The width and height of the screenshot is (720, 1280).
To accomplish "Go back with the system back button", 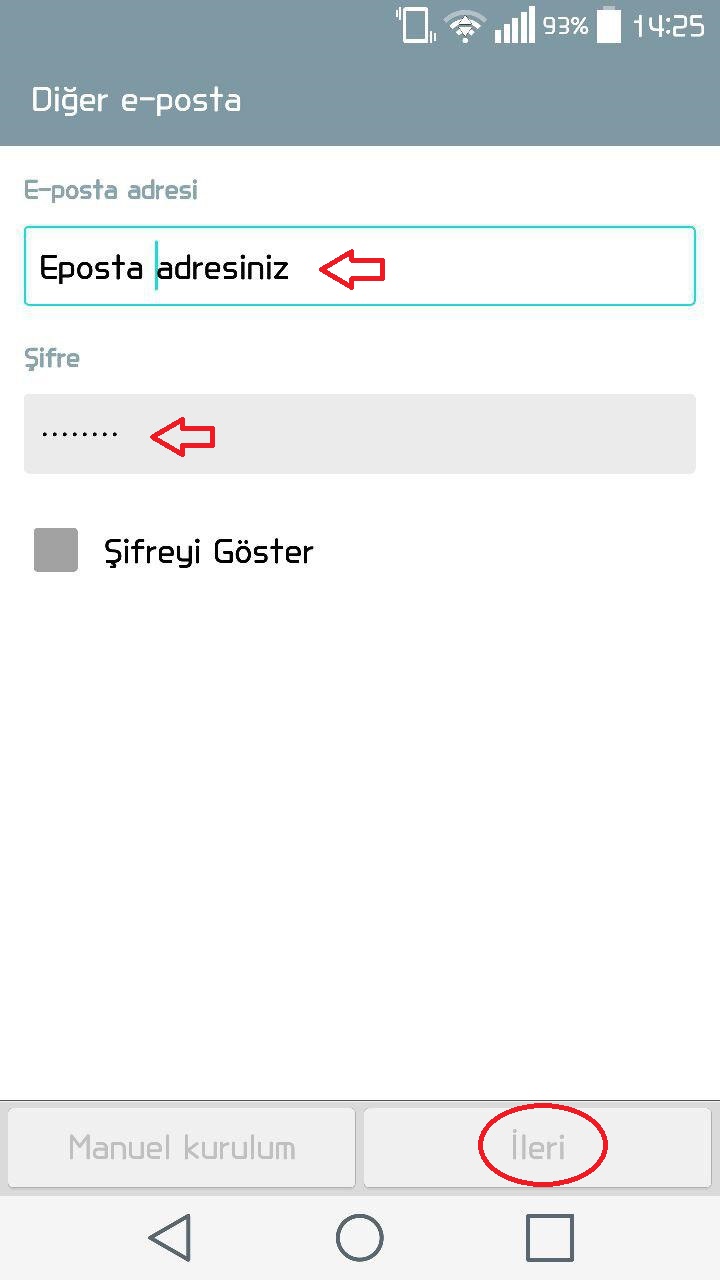I will point(170,1238).
